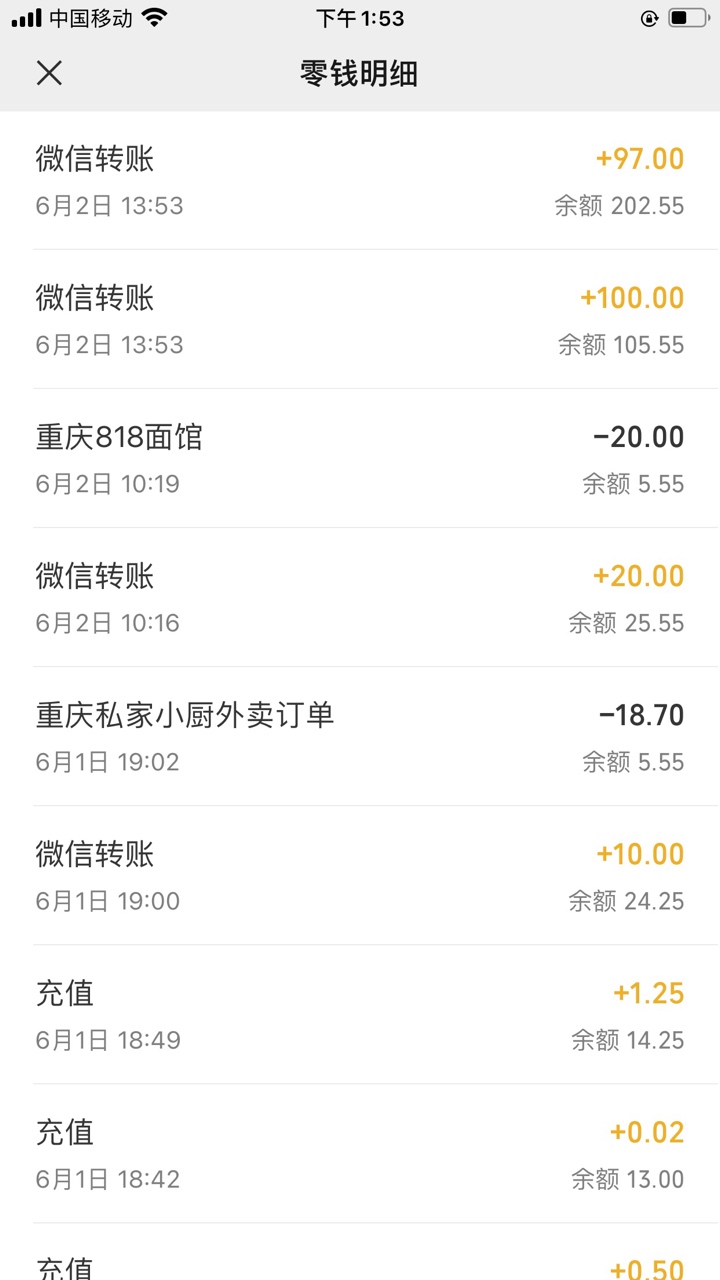Open the +20.00 微信转账 record
Viewport: 720px width, 1280px height.
[x=360, y=598]
